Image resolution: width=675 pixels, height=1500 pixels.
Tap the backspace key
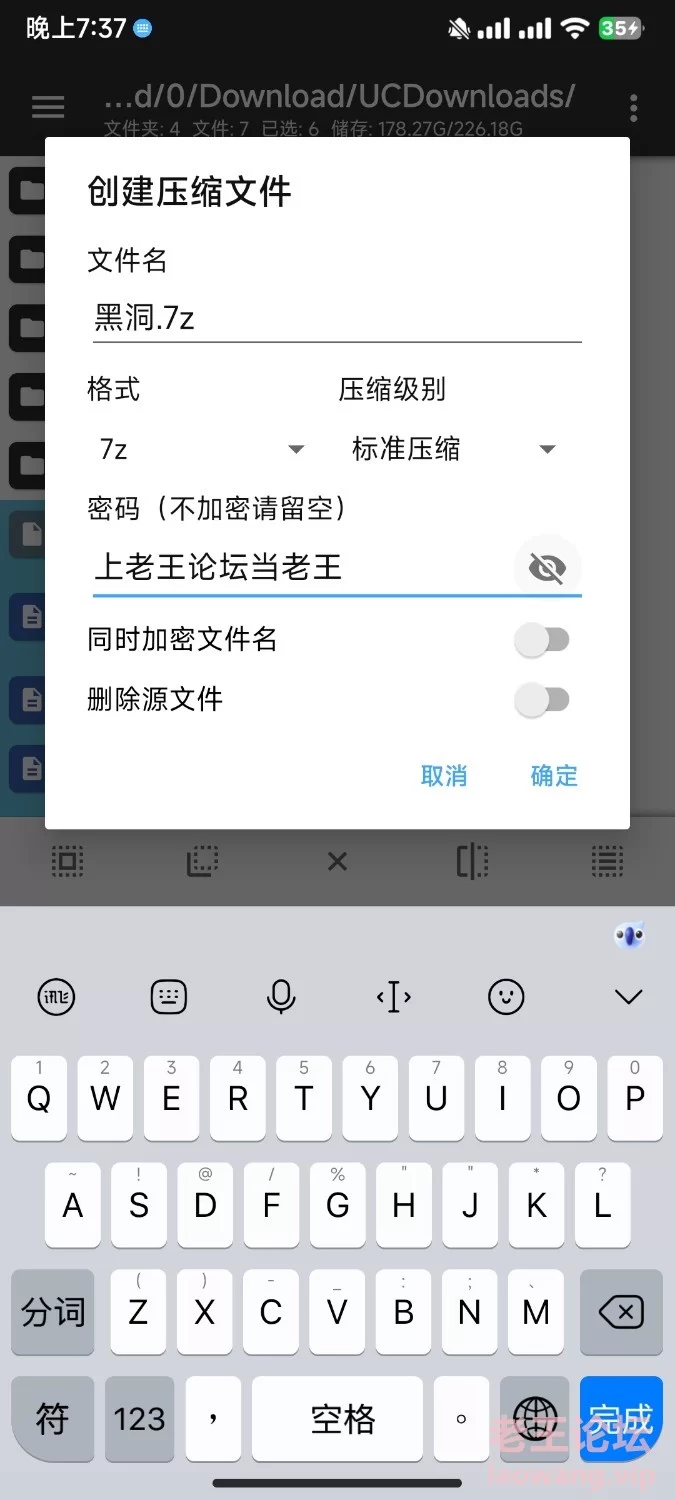click(620, 1312)
